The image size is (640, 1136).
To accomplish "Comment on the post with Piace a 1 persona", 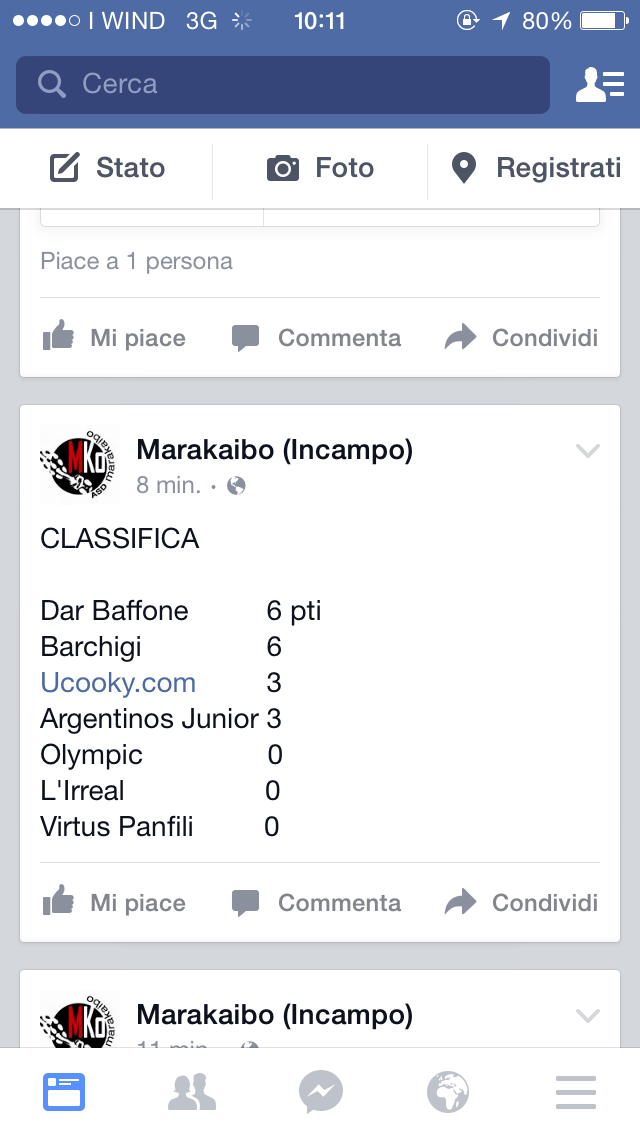I will click(316, 338).
